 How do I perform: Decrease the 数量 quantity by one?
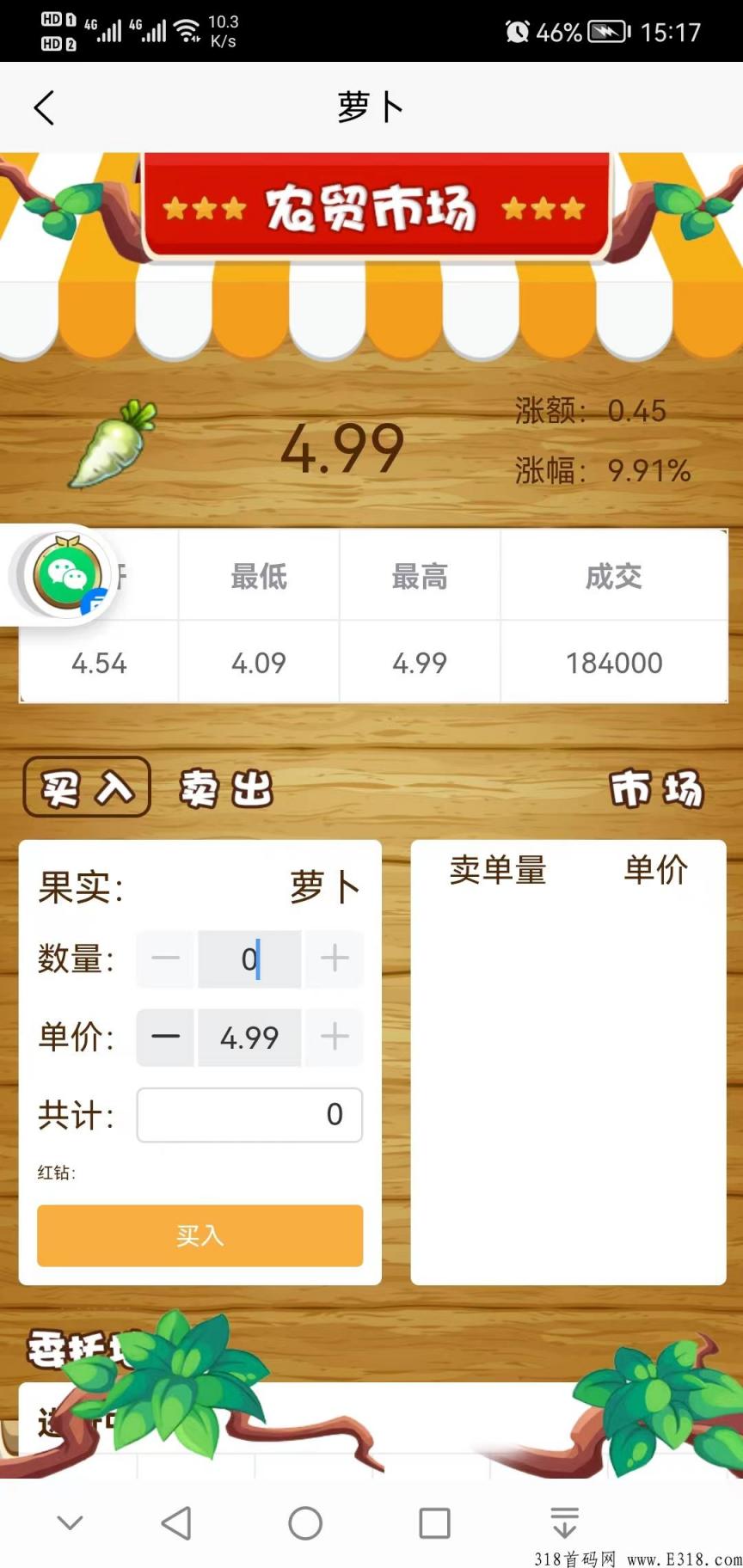(x=165, y=959)
